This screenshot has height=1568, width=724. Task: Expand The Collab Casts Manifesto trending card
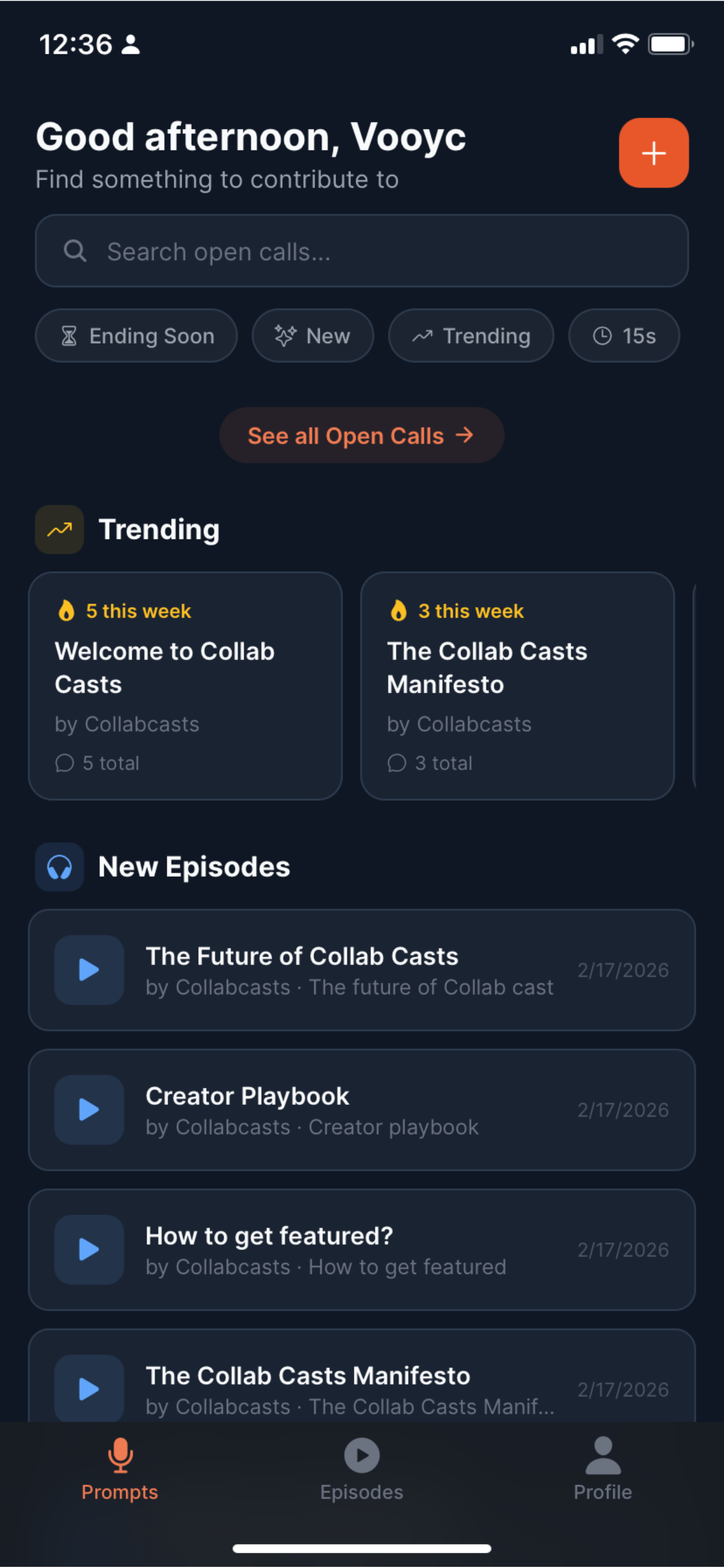click(x=518, y=687)
